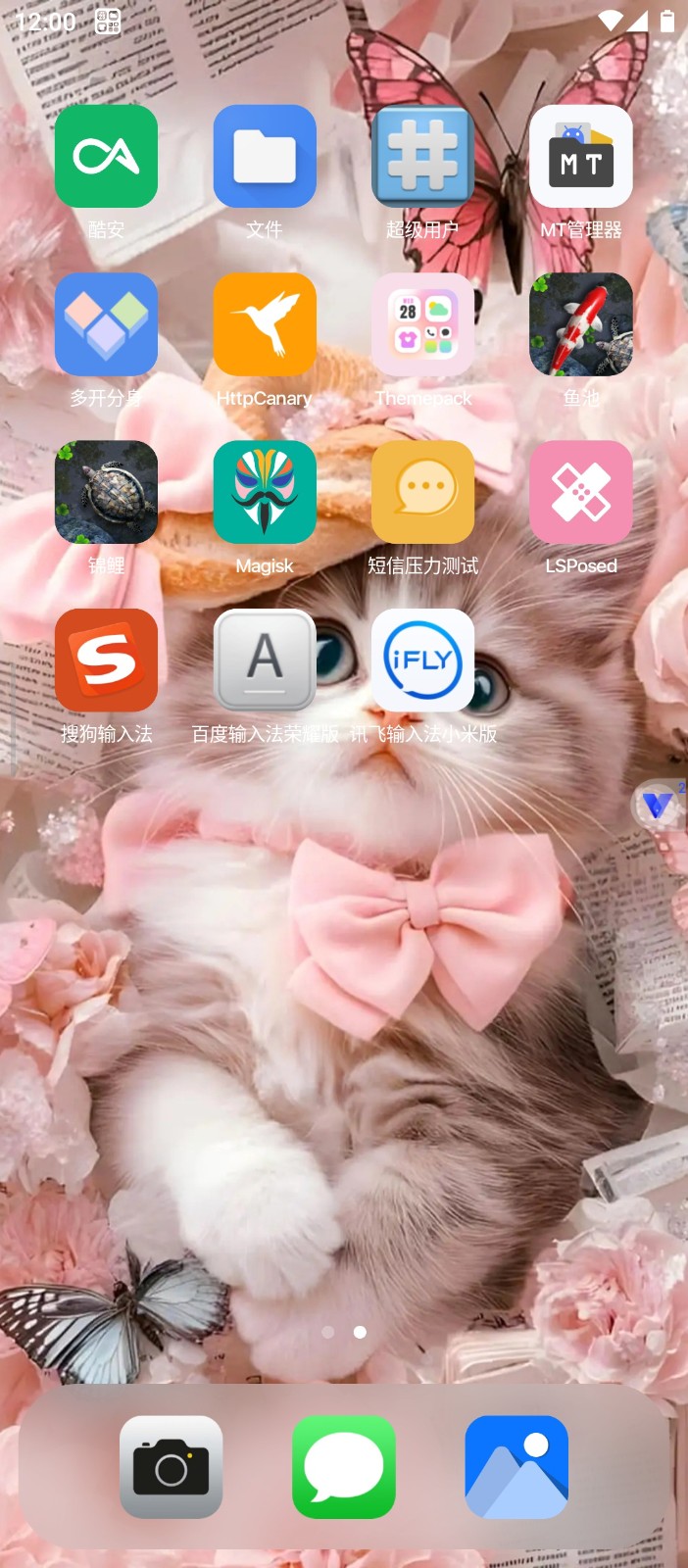The height and width of the screenshot is (1568, 688).
Task: Open the Messages app in the dock
Action: 344,1467
